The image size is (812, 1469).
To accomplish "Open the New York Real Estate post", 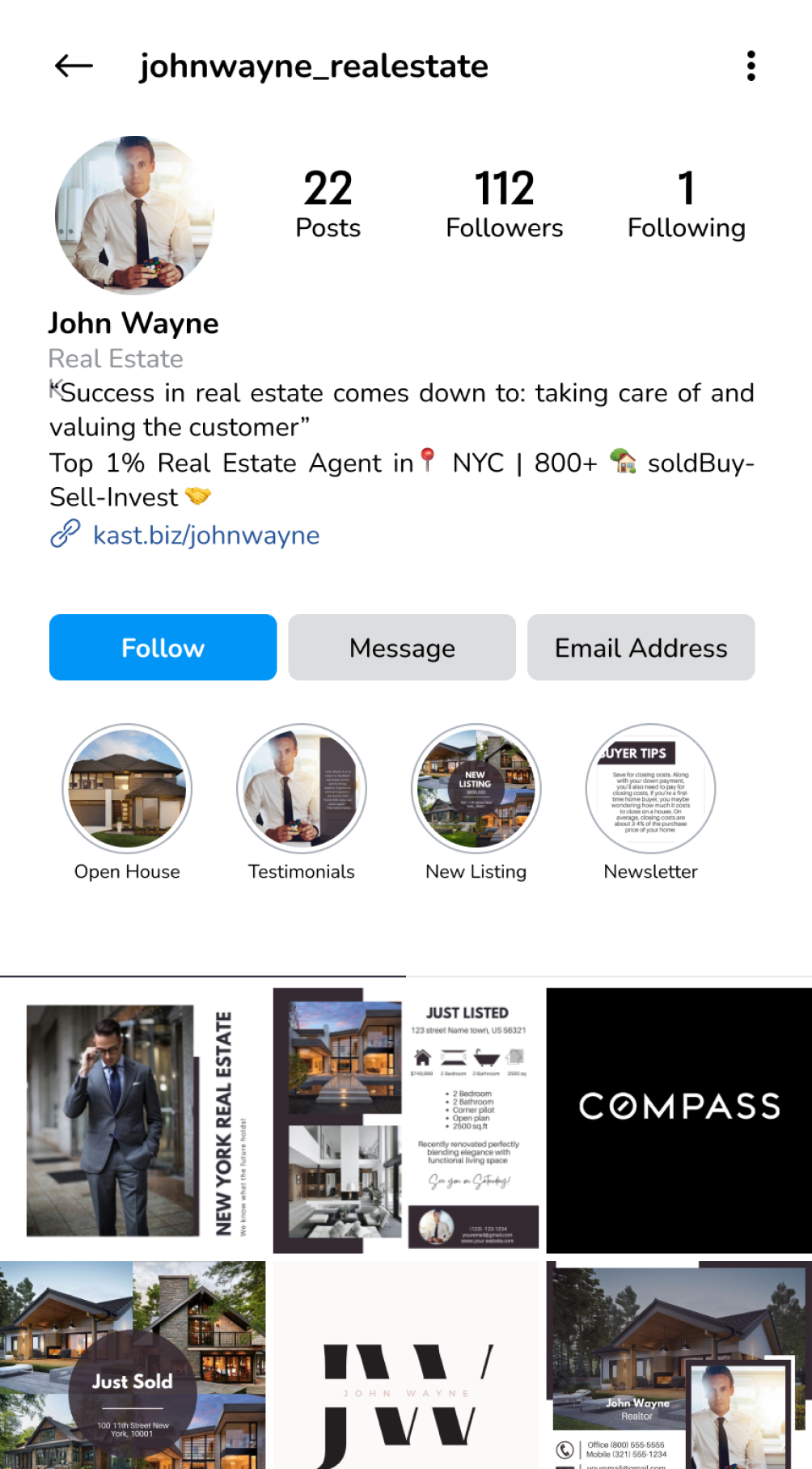I will point(133,1120).
